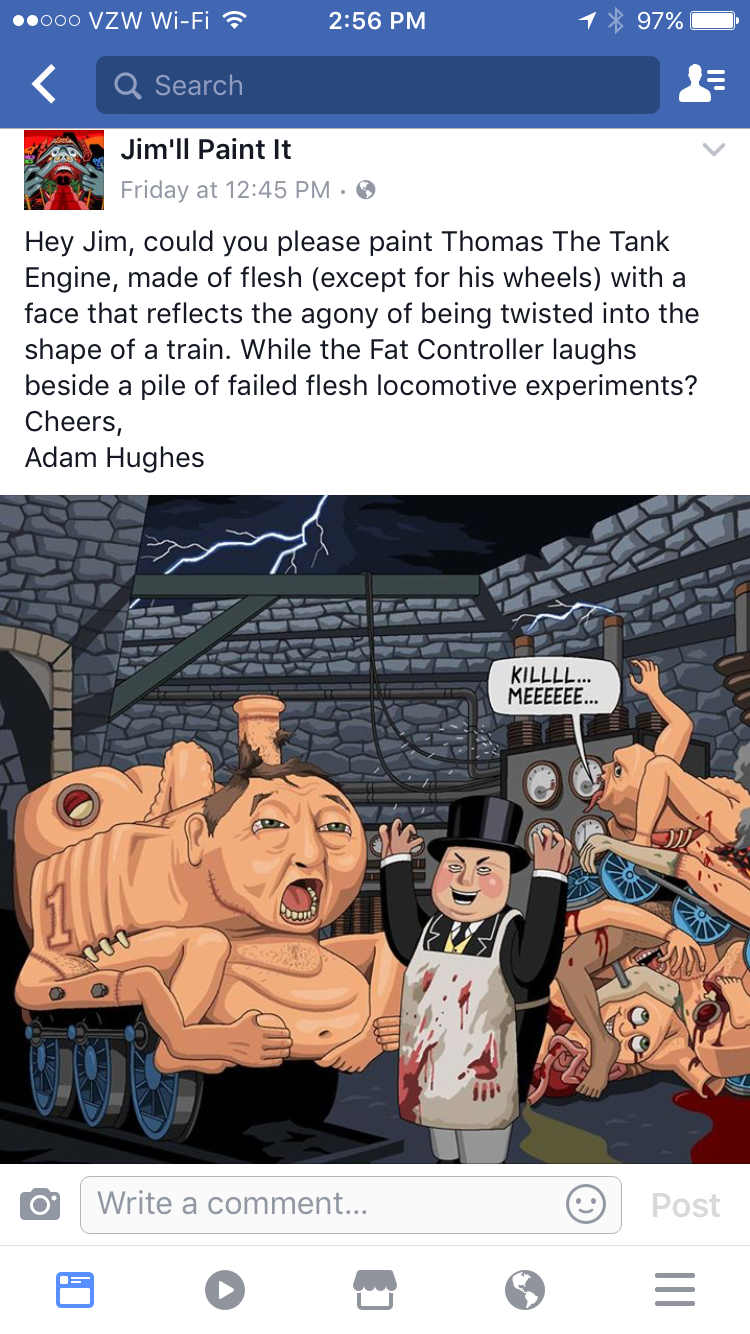
Task: Switch to the Marketplace tab
Action: 375,1290
